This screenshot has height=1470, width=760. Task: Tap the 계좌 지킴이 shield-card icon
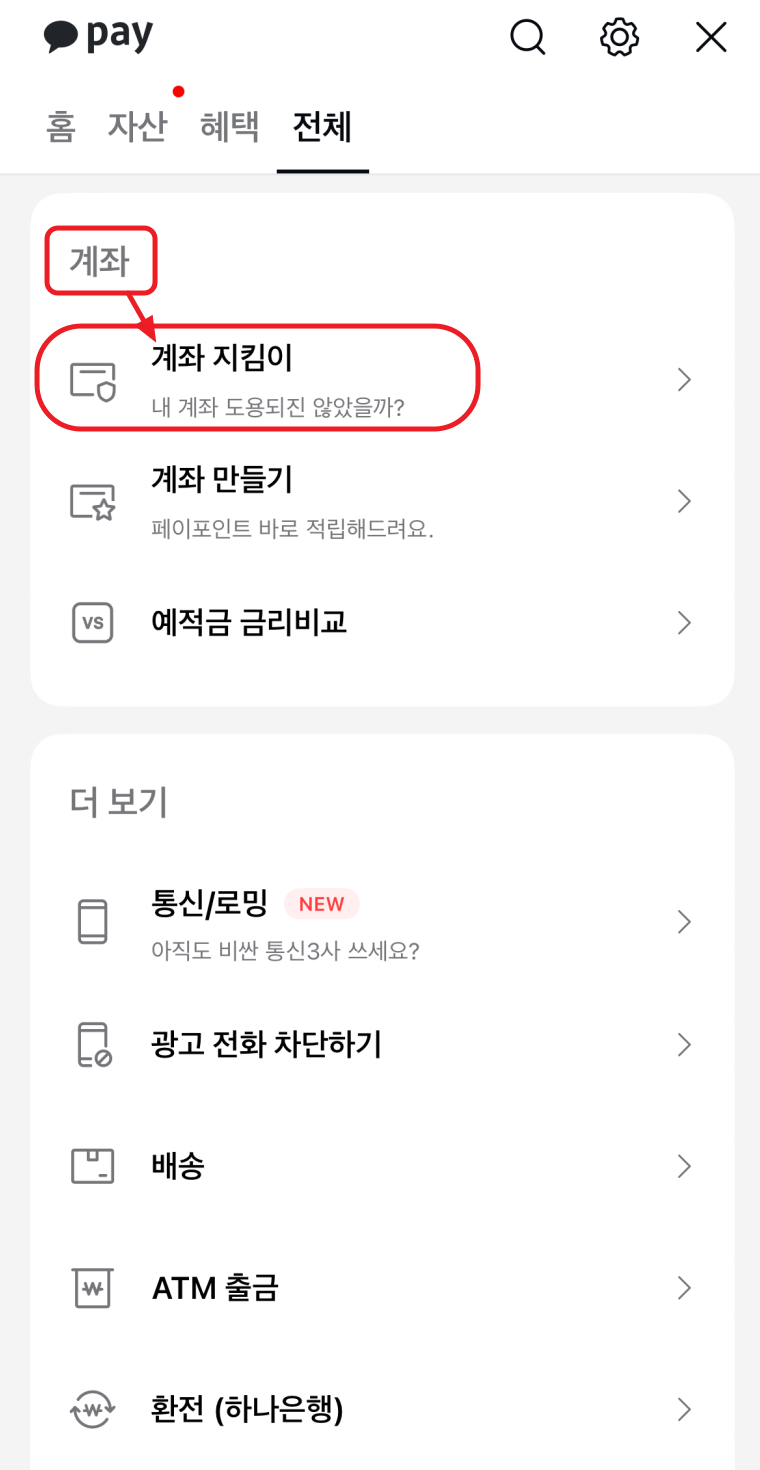coord(92,379)
